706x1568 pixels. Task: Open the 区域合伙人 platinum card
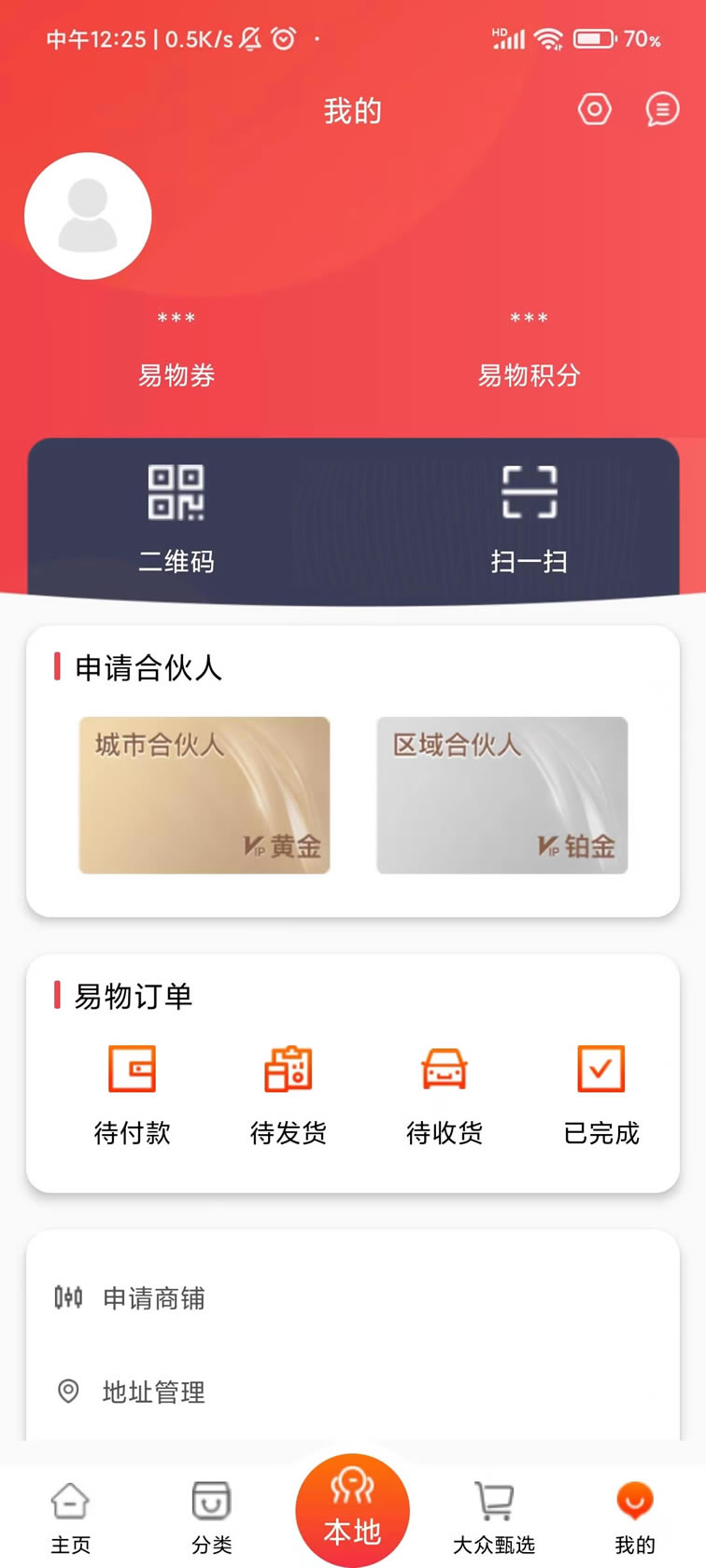(501, 795)
